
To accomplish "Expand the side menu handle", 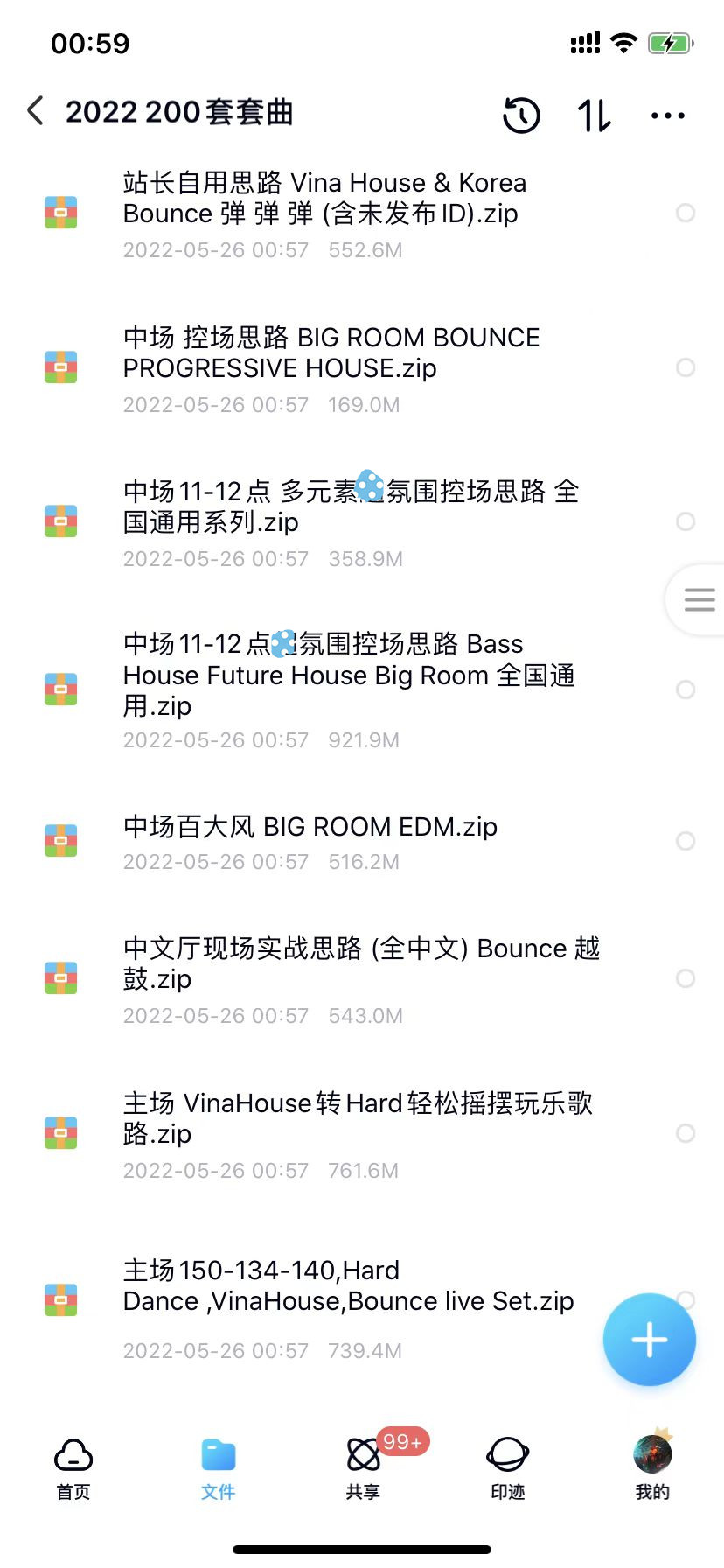I will point(699,600).
